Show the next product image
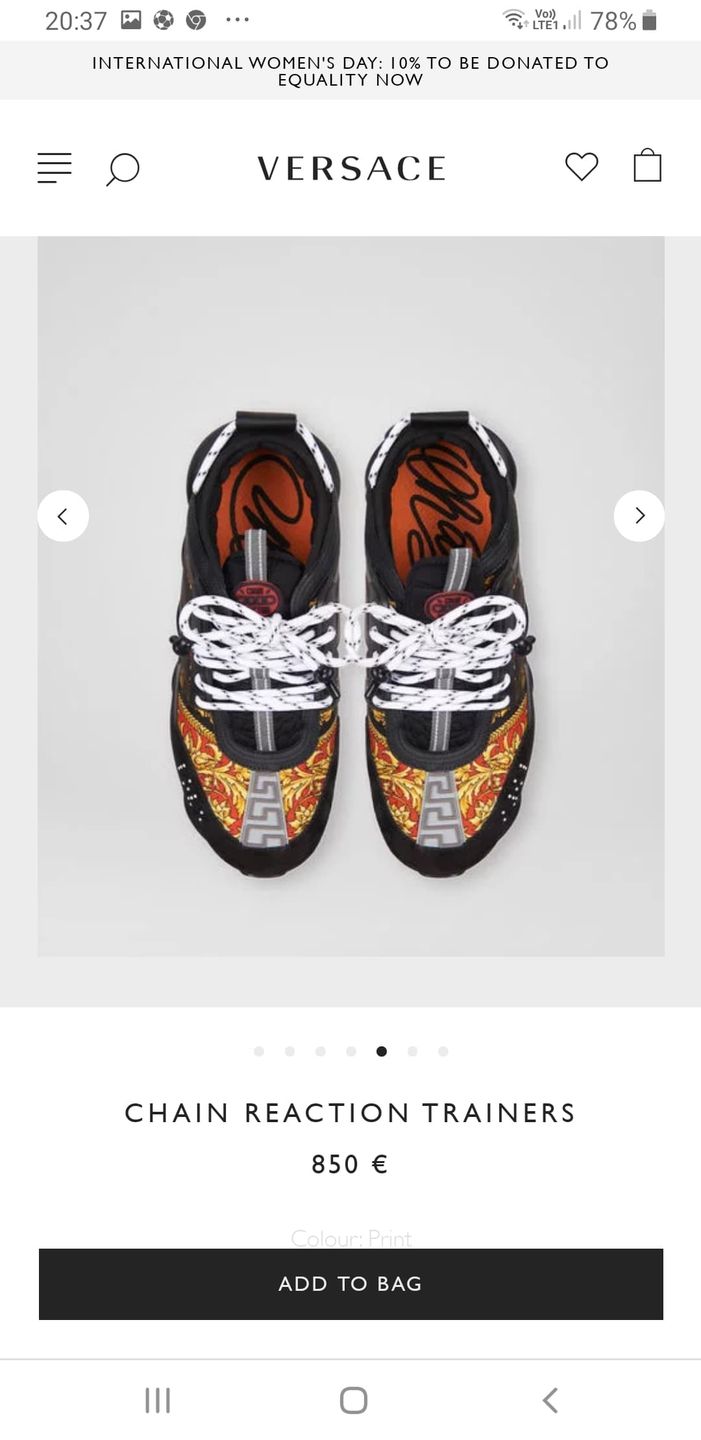This screenshot has height=1440, width=701. [639, 516]
